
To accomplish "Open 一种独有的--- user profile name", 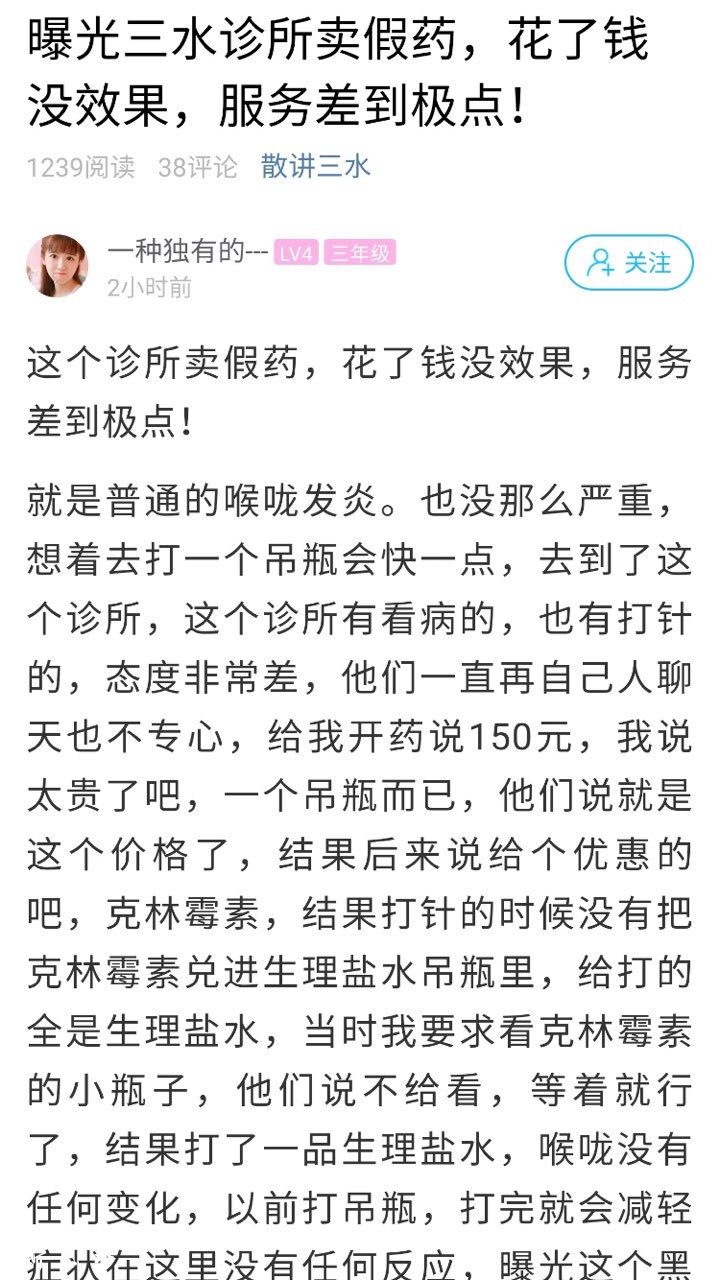I will coord(188,252).
